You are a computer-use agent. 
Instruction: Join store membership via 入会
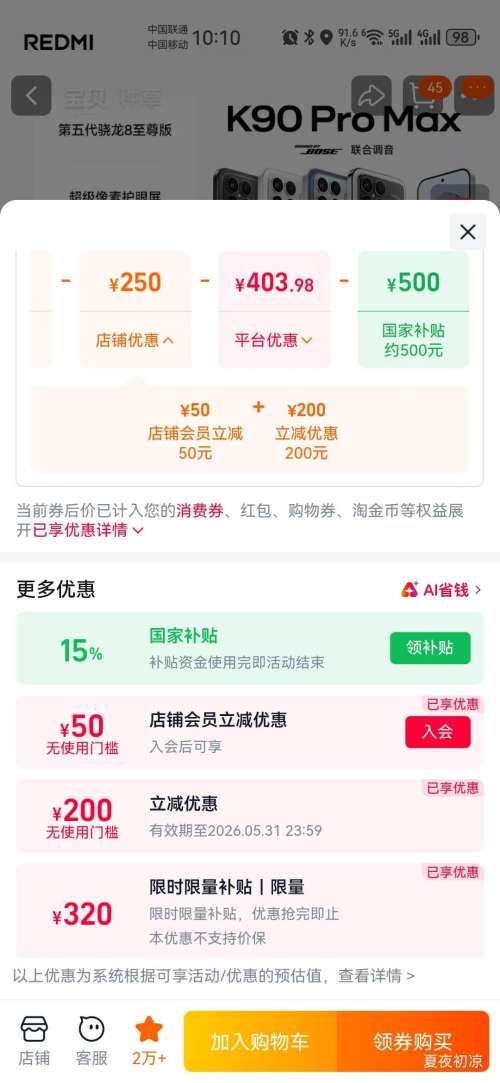point(438,732)
